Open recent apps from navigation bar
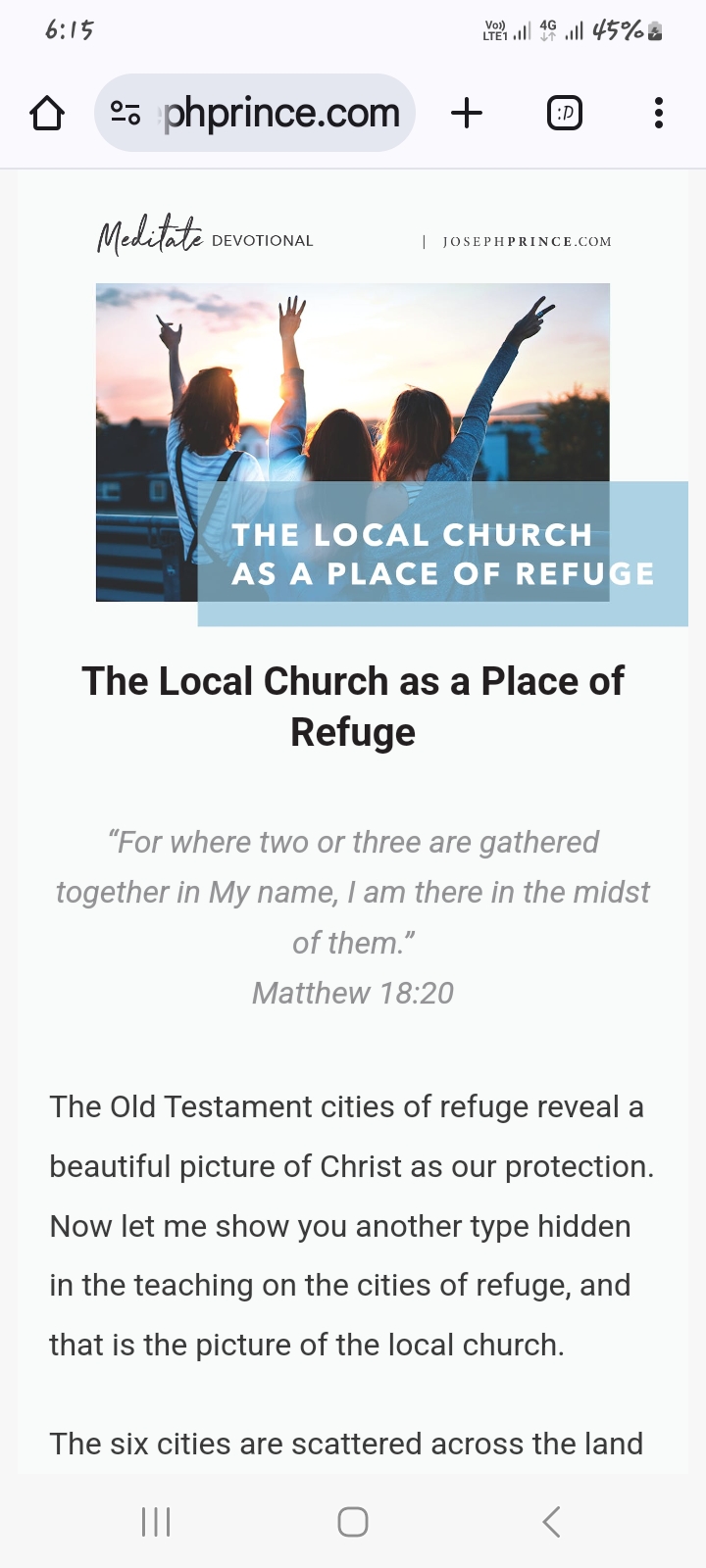The height and width of the screenshot is (1568, 706). (156, 1521)
